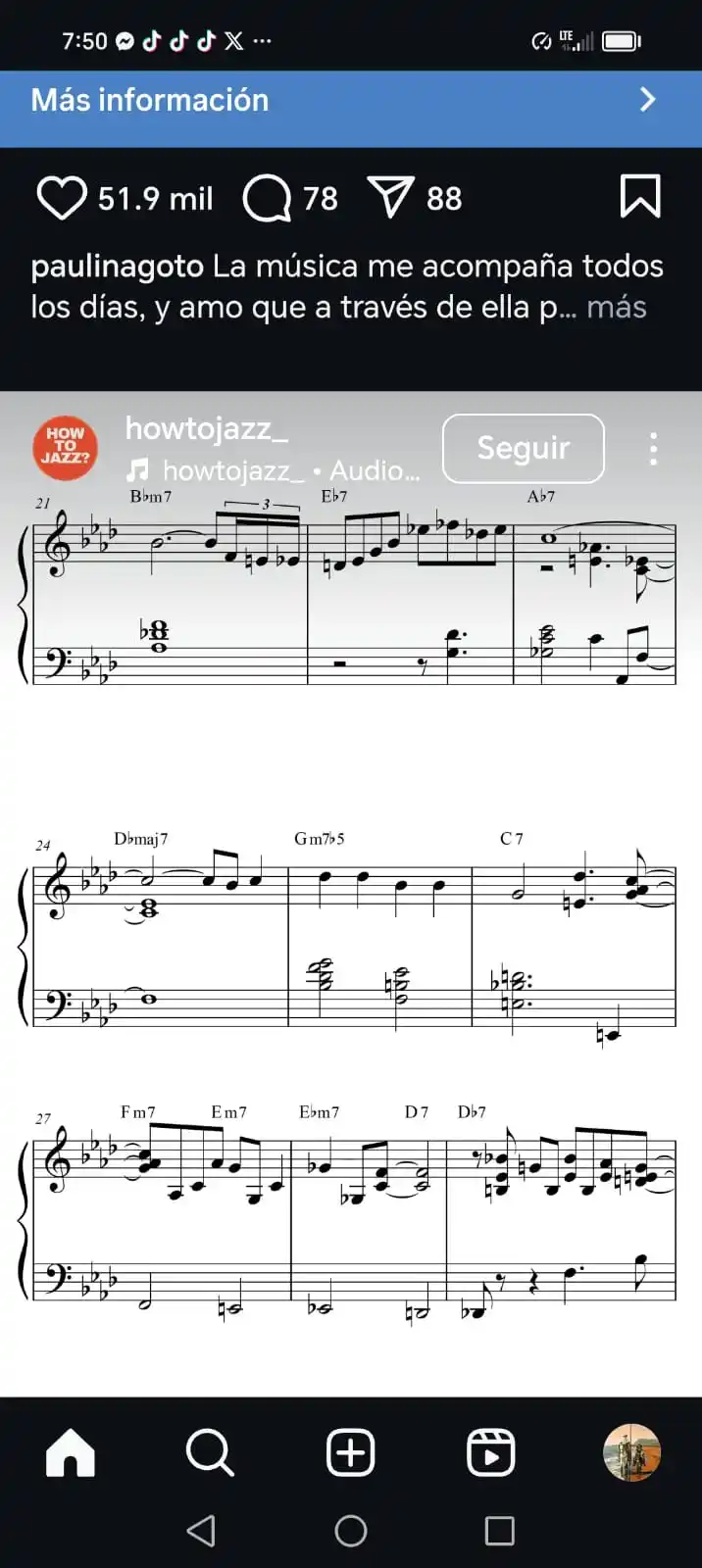Open the howtojazz_ audio link
Image resolution: width=702 pixels, height=1568 pixels.
275,471
